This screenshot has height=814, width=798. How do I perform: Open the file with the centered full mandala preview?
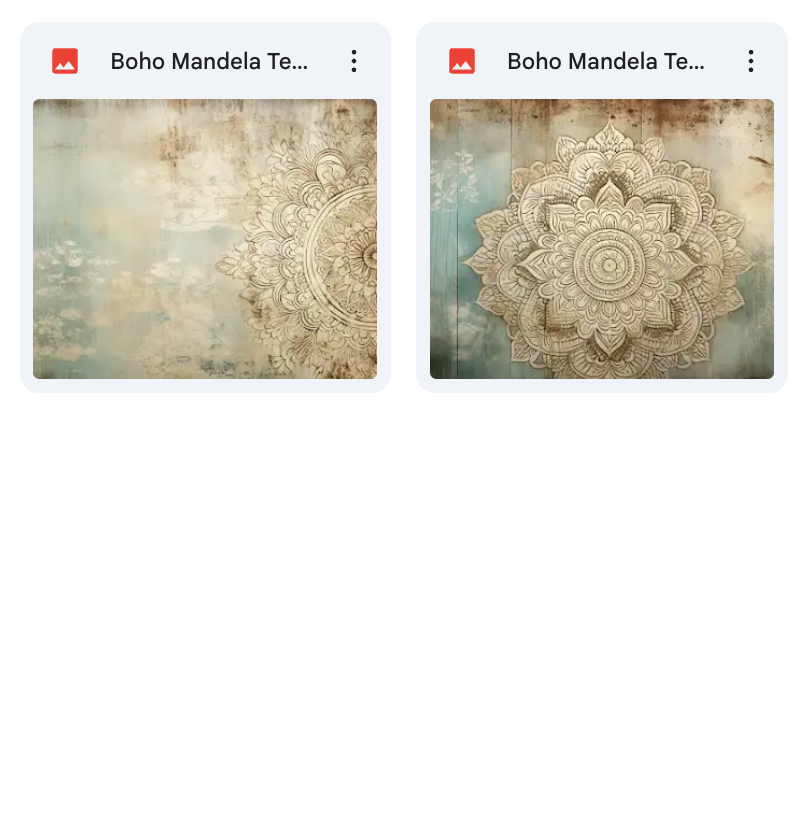(601, 239)
